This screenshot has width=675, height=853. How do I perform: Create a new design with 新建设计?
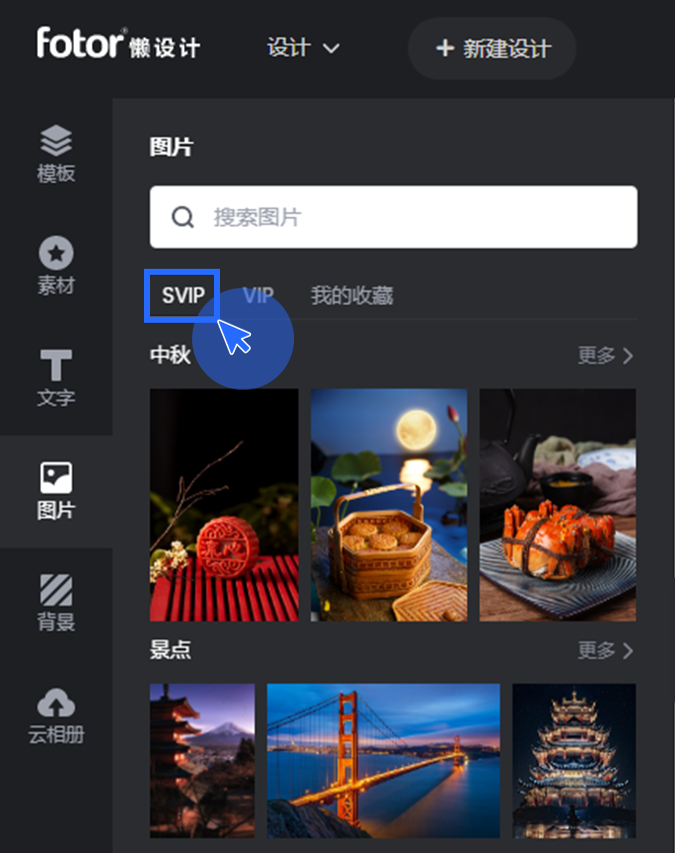pos(492,48)
